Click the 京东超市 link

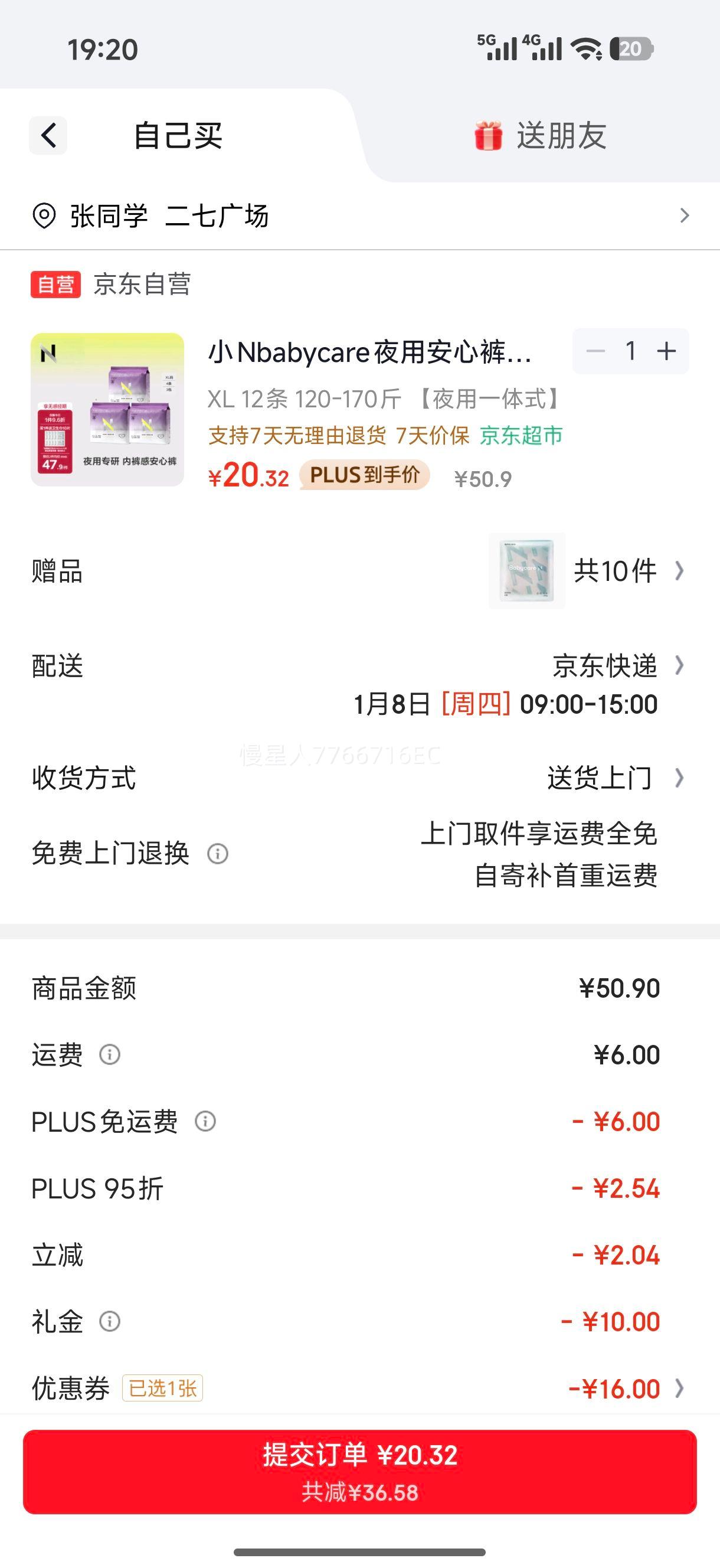tap(521, 435)
